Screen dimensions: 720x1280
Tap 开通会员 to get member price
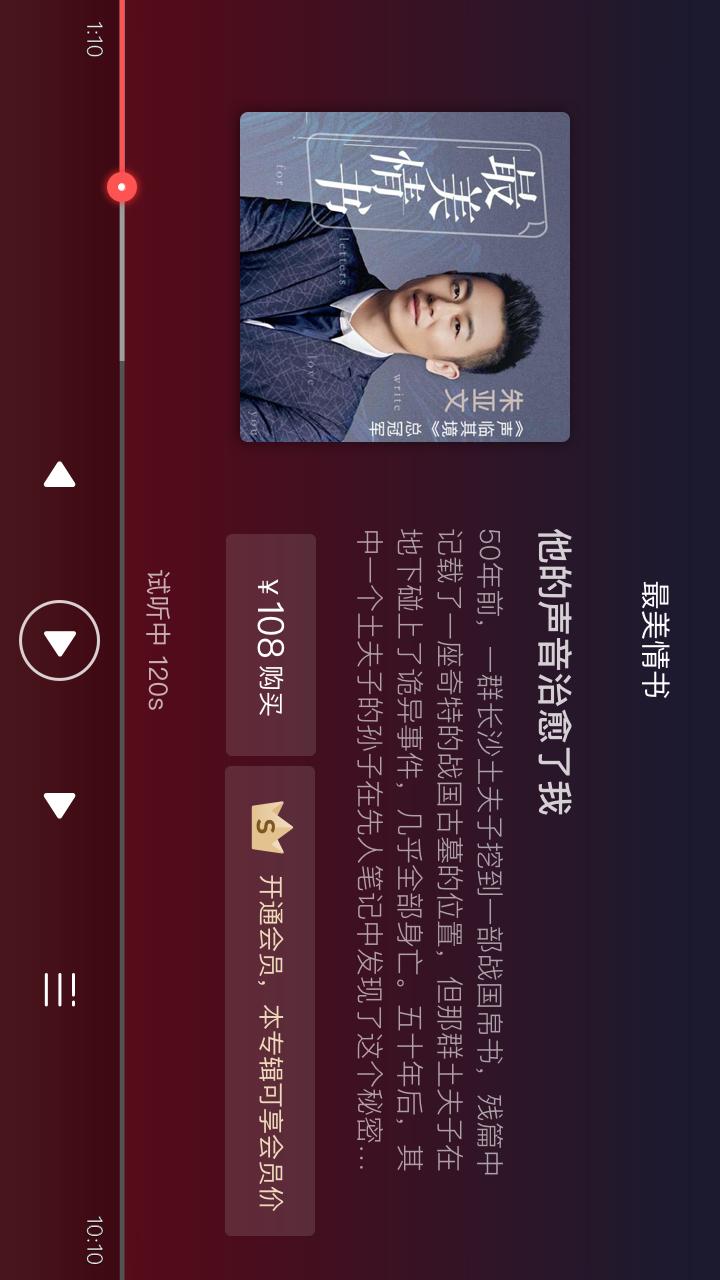coord(270,1000)
